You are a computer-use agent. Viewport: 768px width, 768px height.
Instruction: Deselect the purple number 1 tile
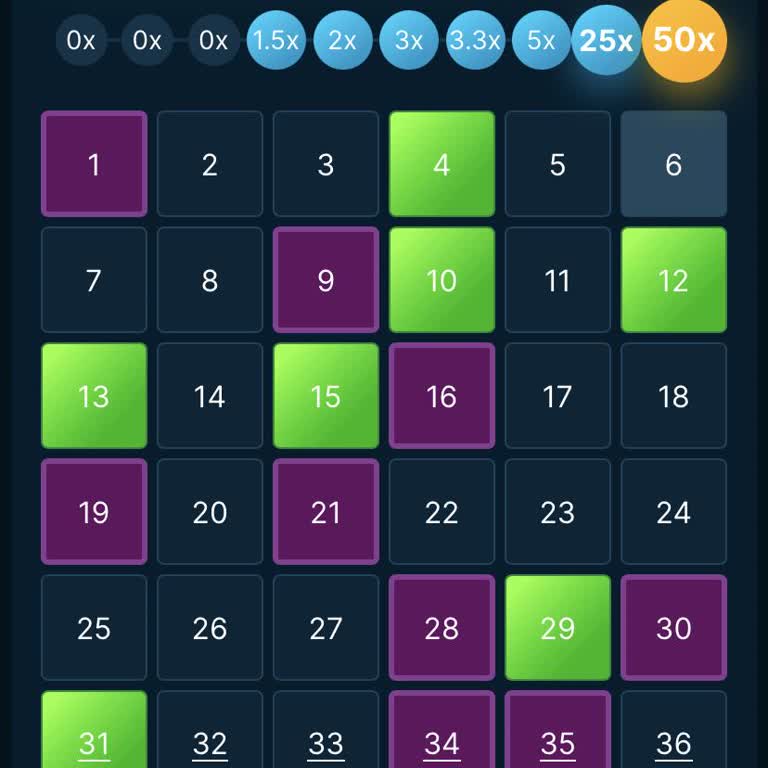(94, 164)
